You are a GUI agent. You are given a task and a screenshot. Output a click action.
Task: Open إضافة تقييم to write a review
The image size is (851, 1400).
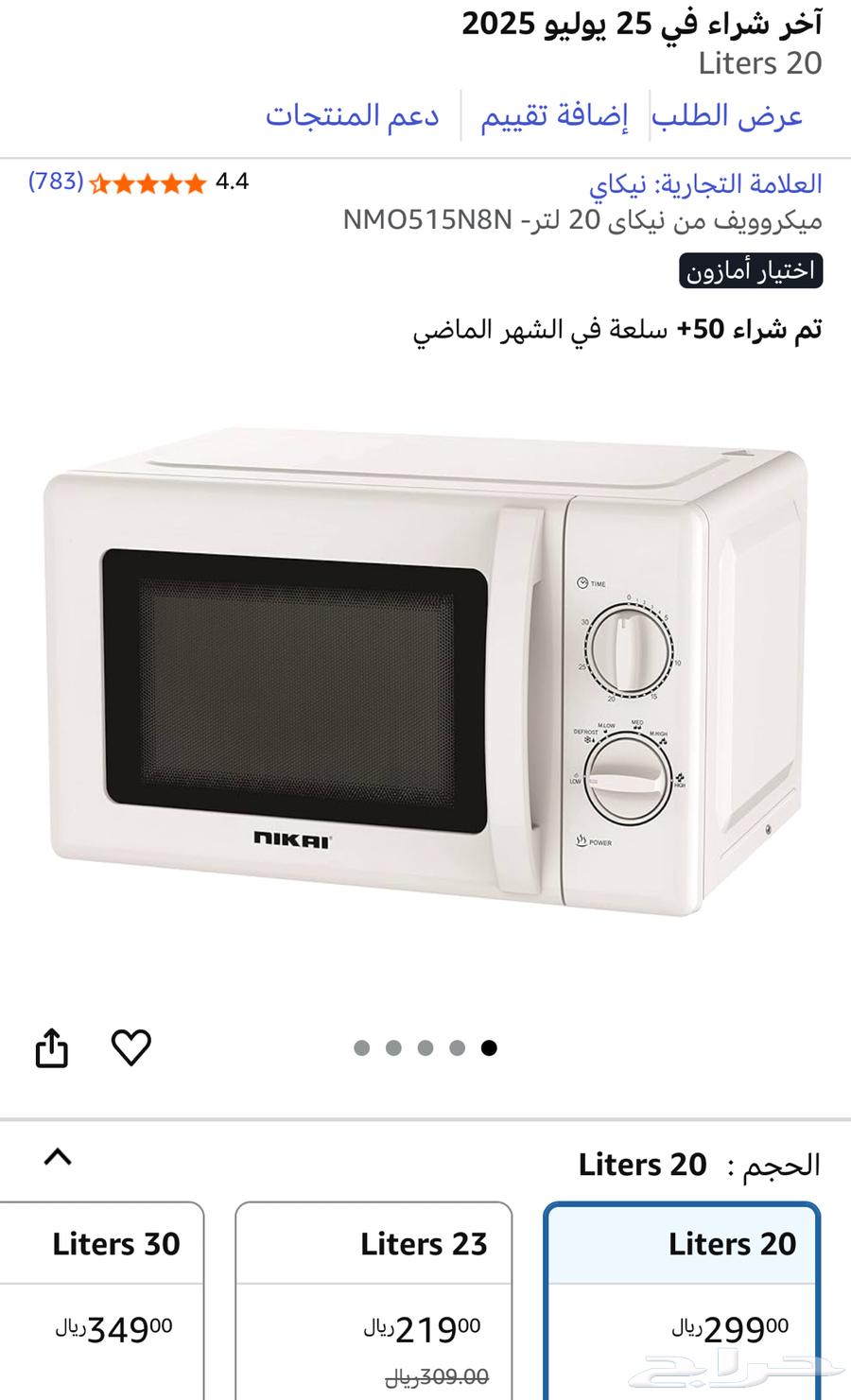[x=558, y=115]
